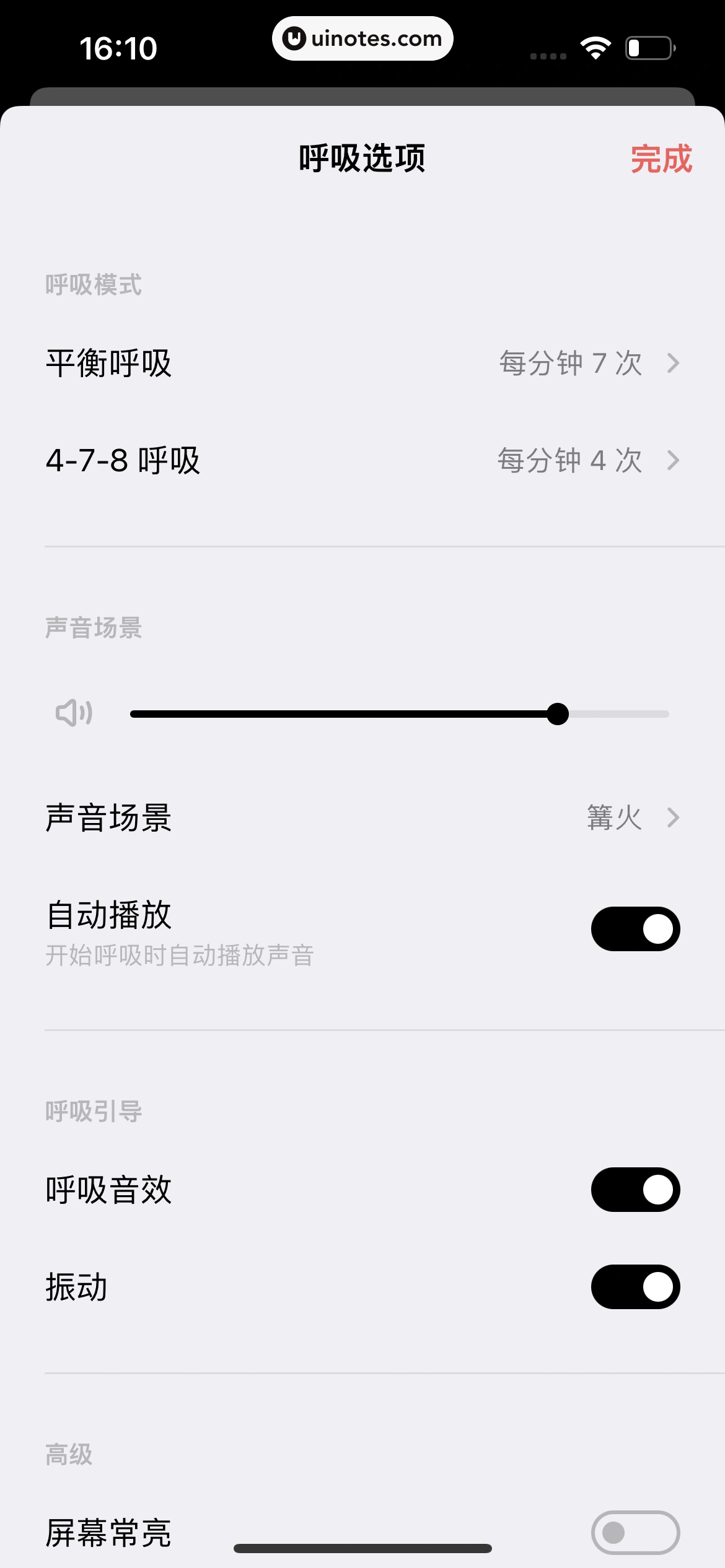Open 声音场景 sound scene selection
Image resolution: width=725 pixels, height=1568 pixels.
362,817
